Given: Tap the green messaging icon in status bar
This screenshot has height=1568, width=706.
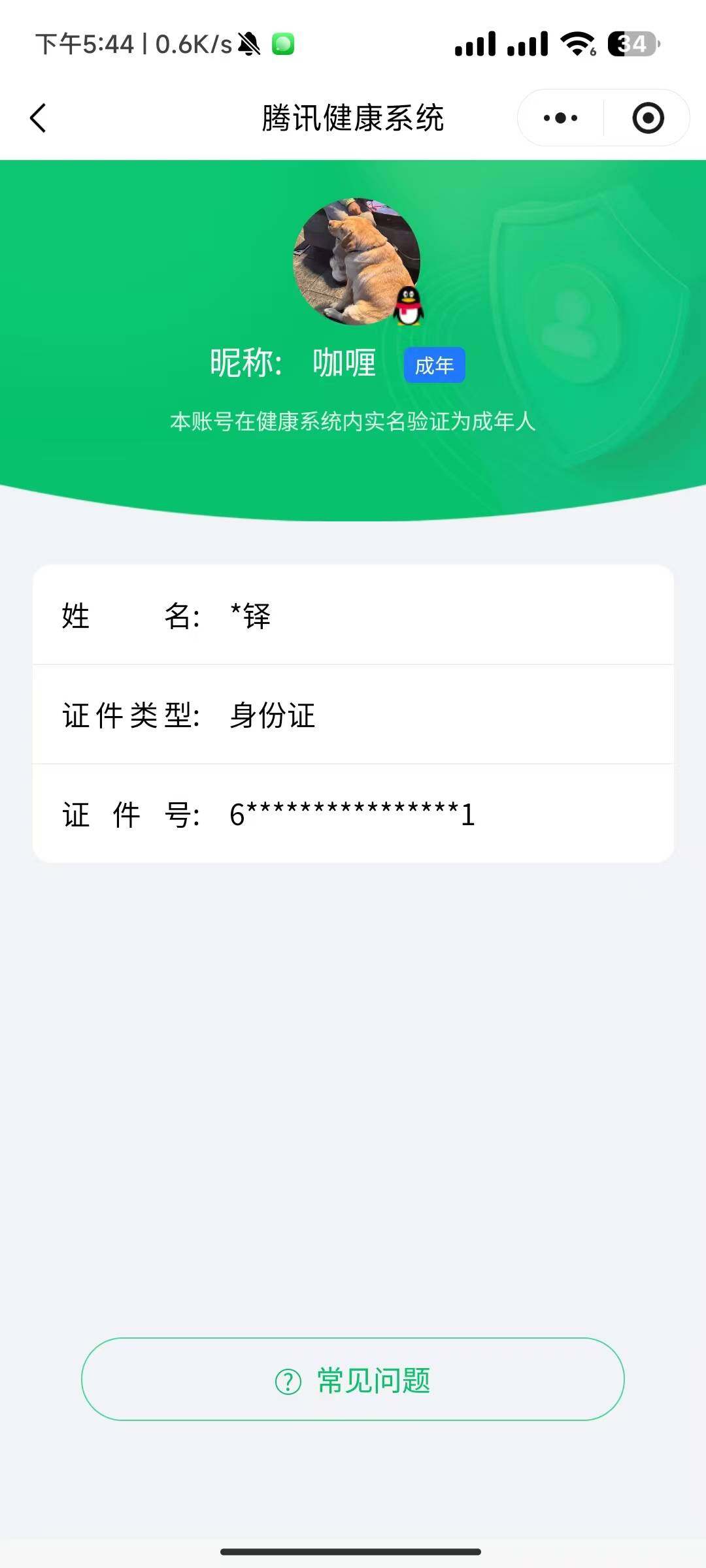Looking at the screenshot, I should (x=282, y=44).
